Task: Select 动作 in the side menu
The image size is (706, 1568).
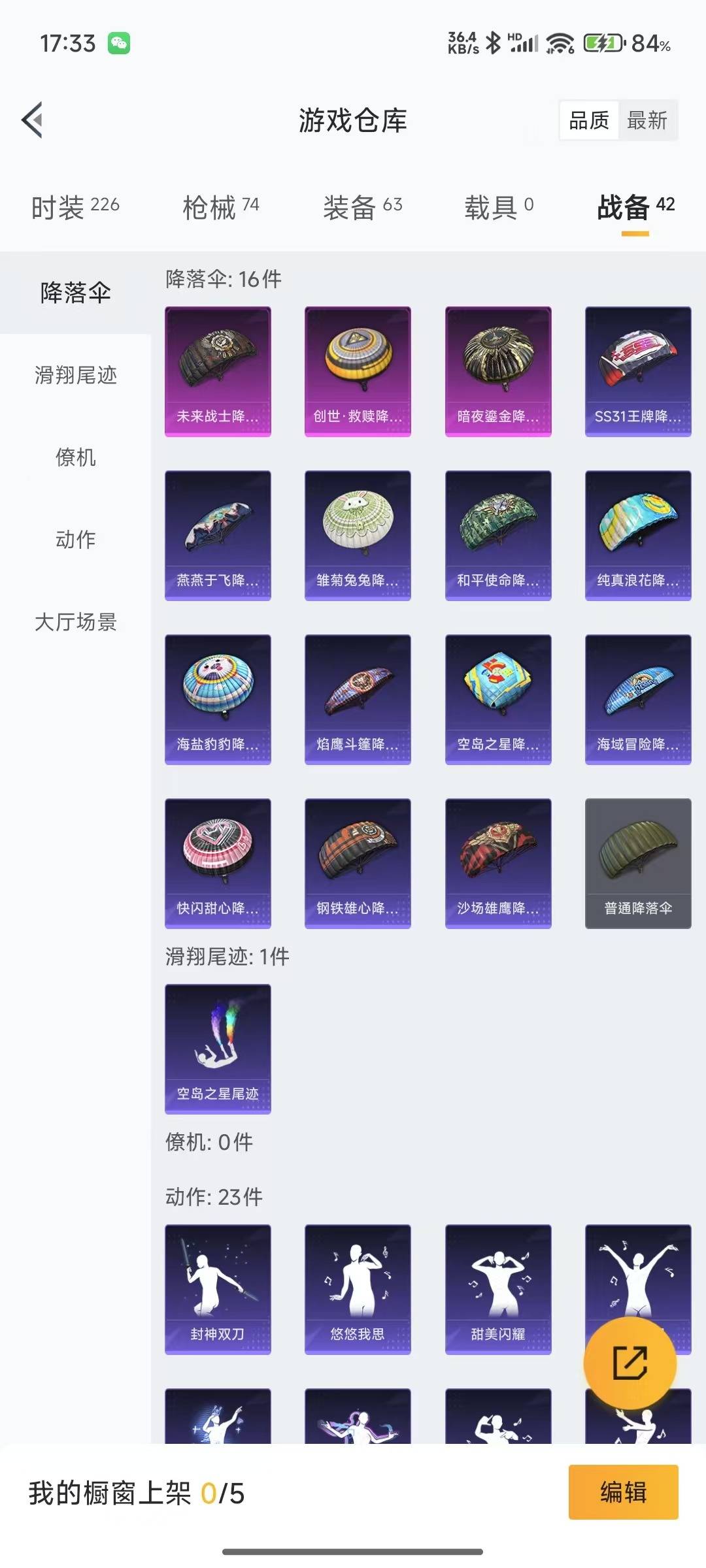Action: (x=76, y=540)
